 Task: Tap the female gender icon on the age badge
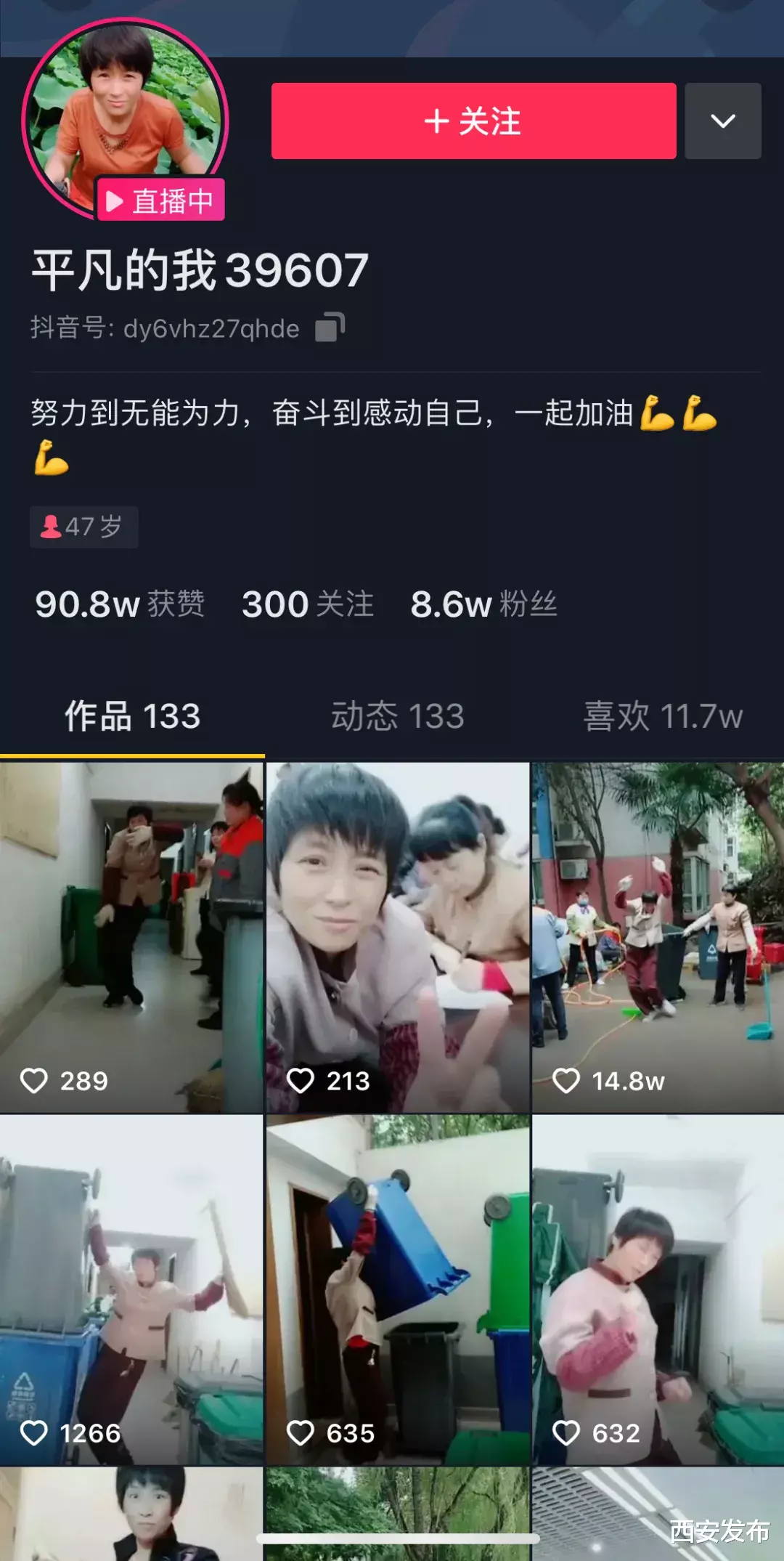tap(52, 526)
